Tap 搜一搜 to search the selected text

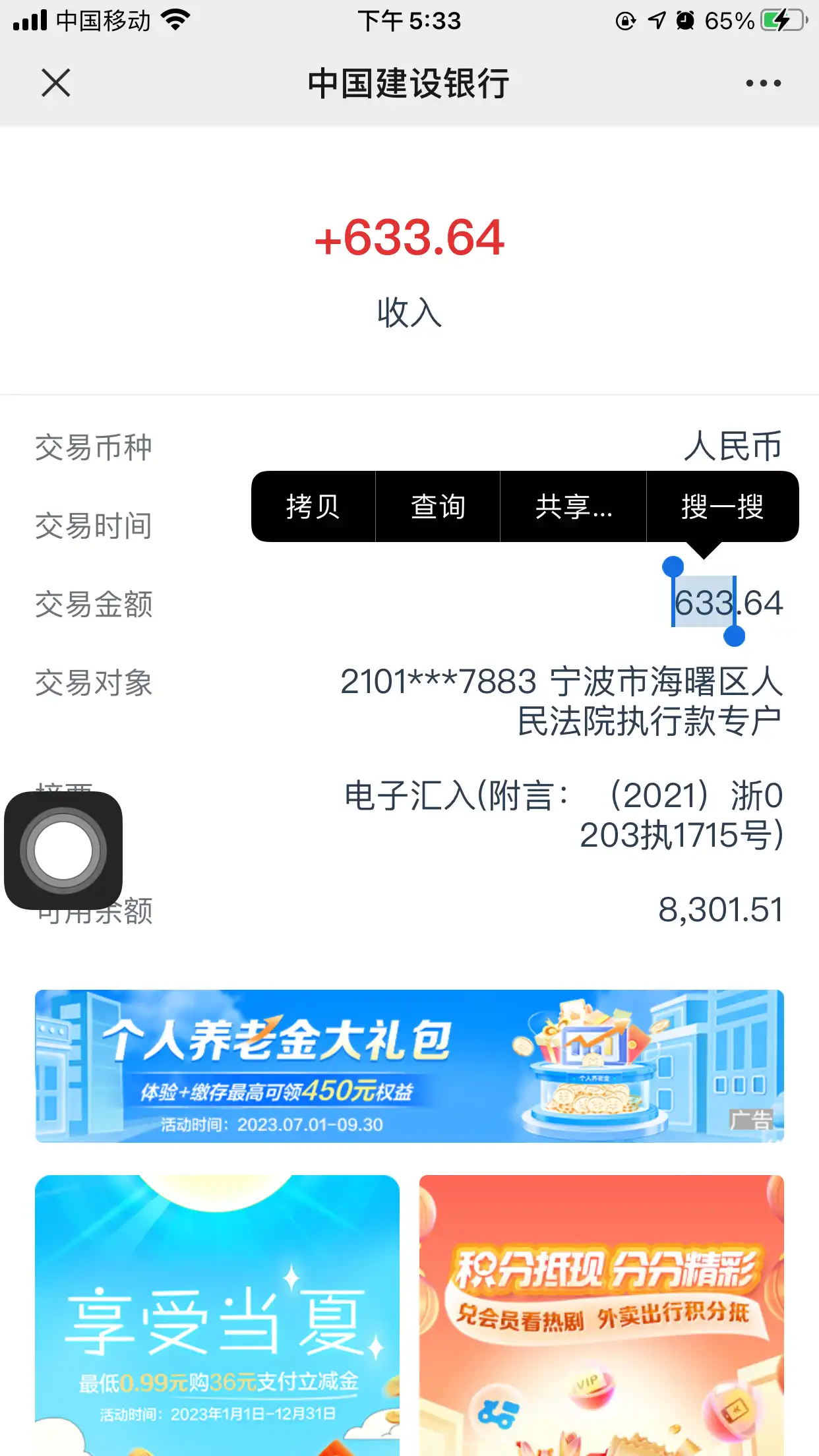click(722, 506)
